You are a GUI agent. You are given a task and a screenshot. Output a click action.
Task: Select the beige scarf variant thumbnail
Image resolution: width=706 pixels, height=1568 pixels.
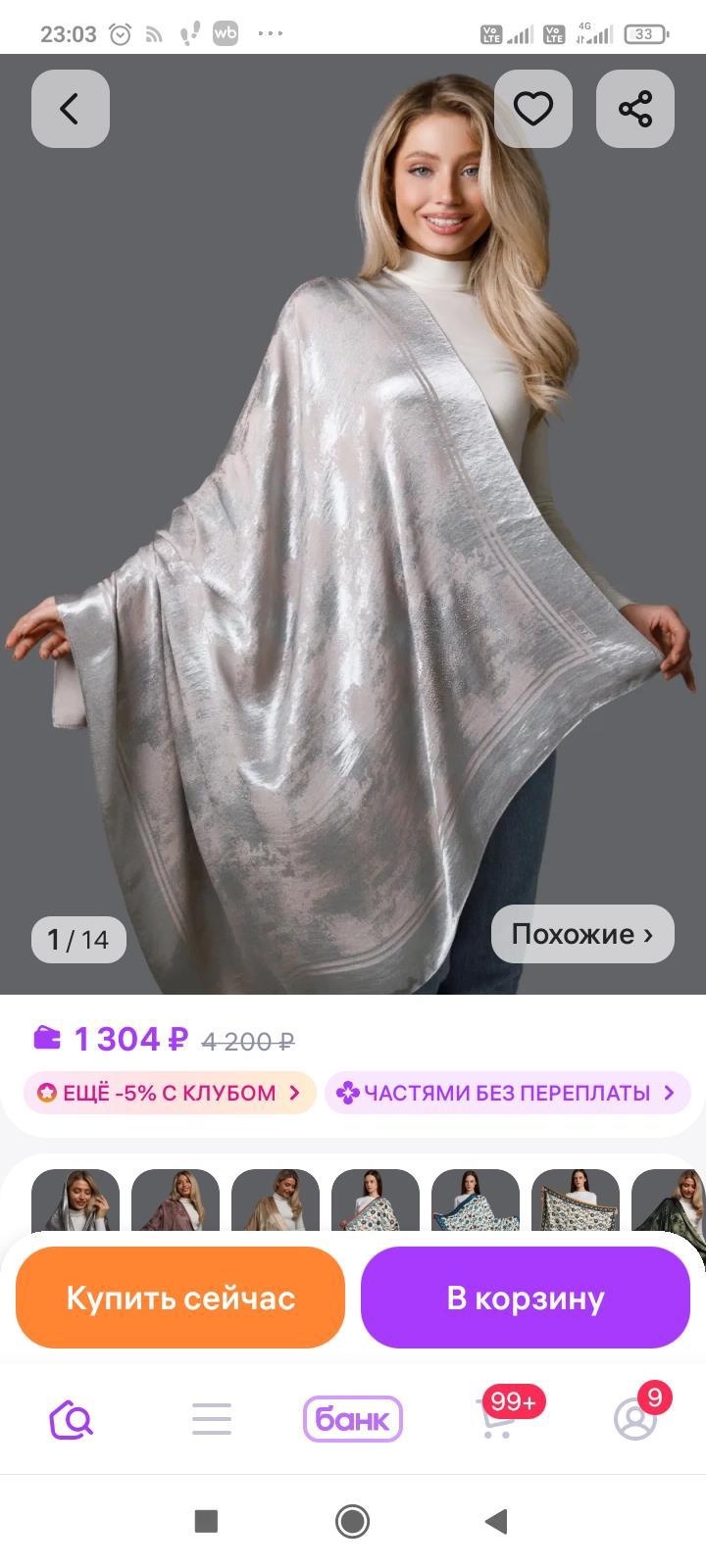(276, 1203)
